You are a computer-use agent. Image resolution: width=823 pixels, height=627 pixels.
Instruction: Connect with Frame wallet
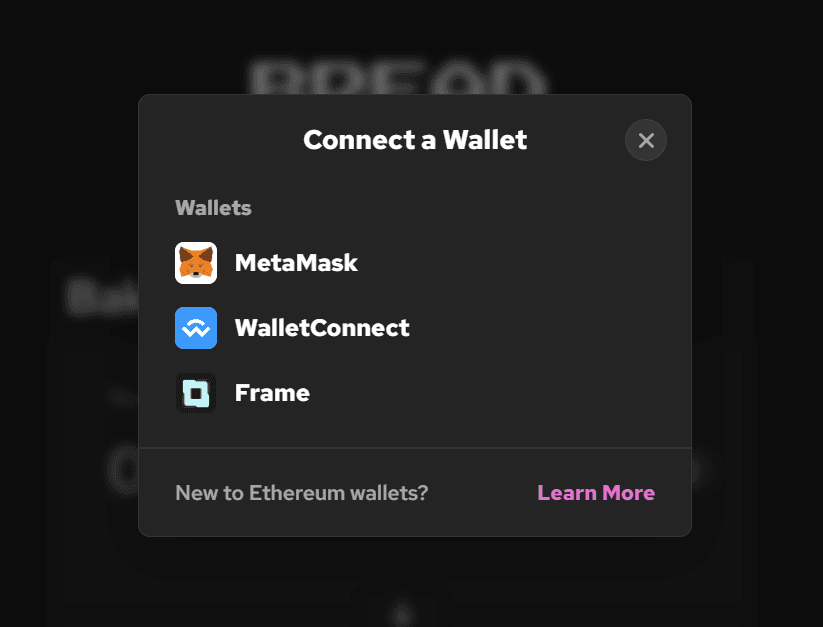pyautogui.click(x=270, y=393)
